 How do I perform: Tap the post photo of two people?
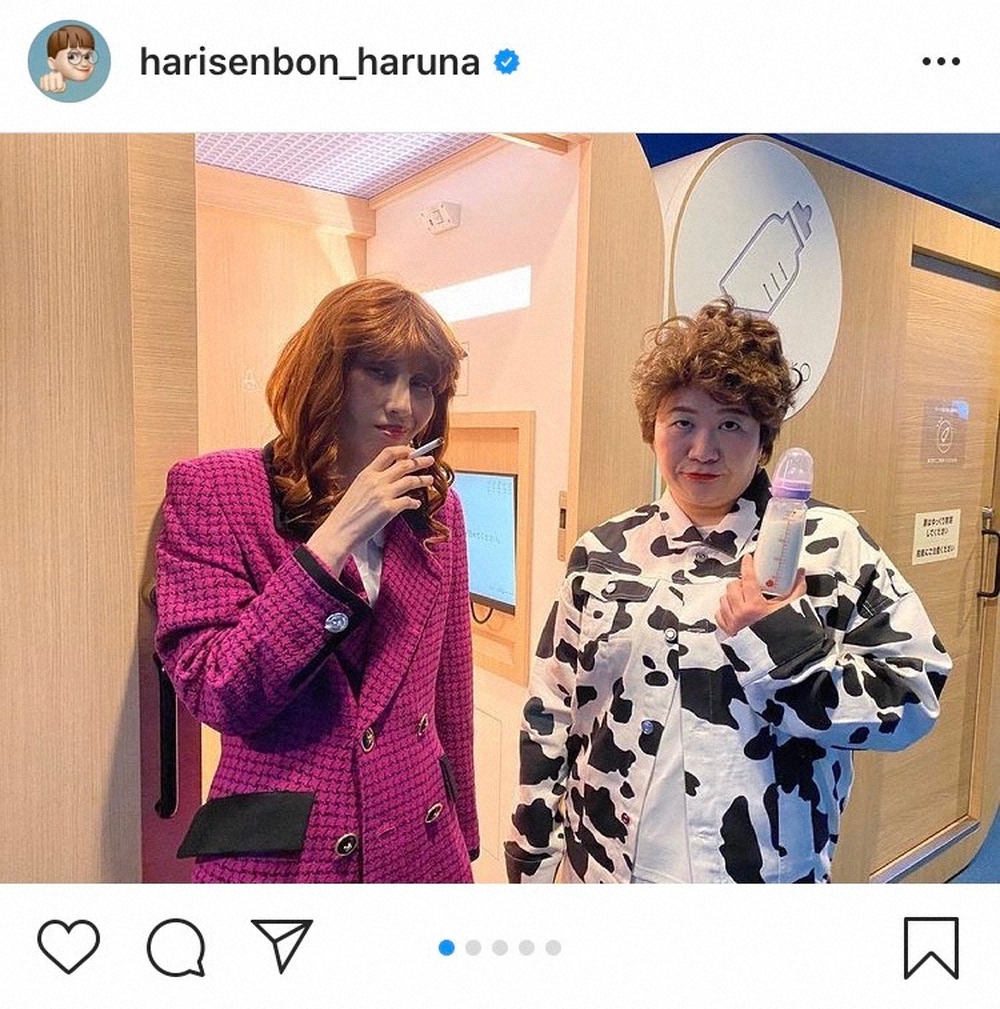(500, 508)
